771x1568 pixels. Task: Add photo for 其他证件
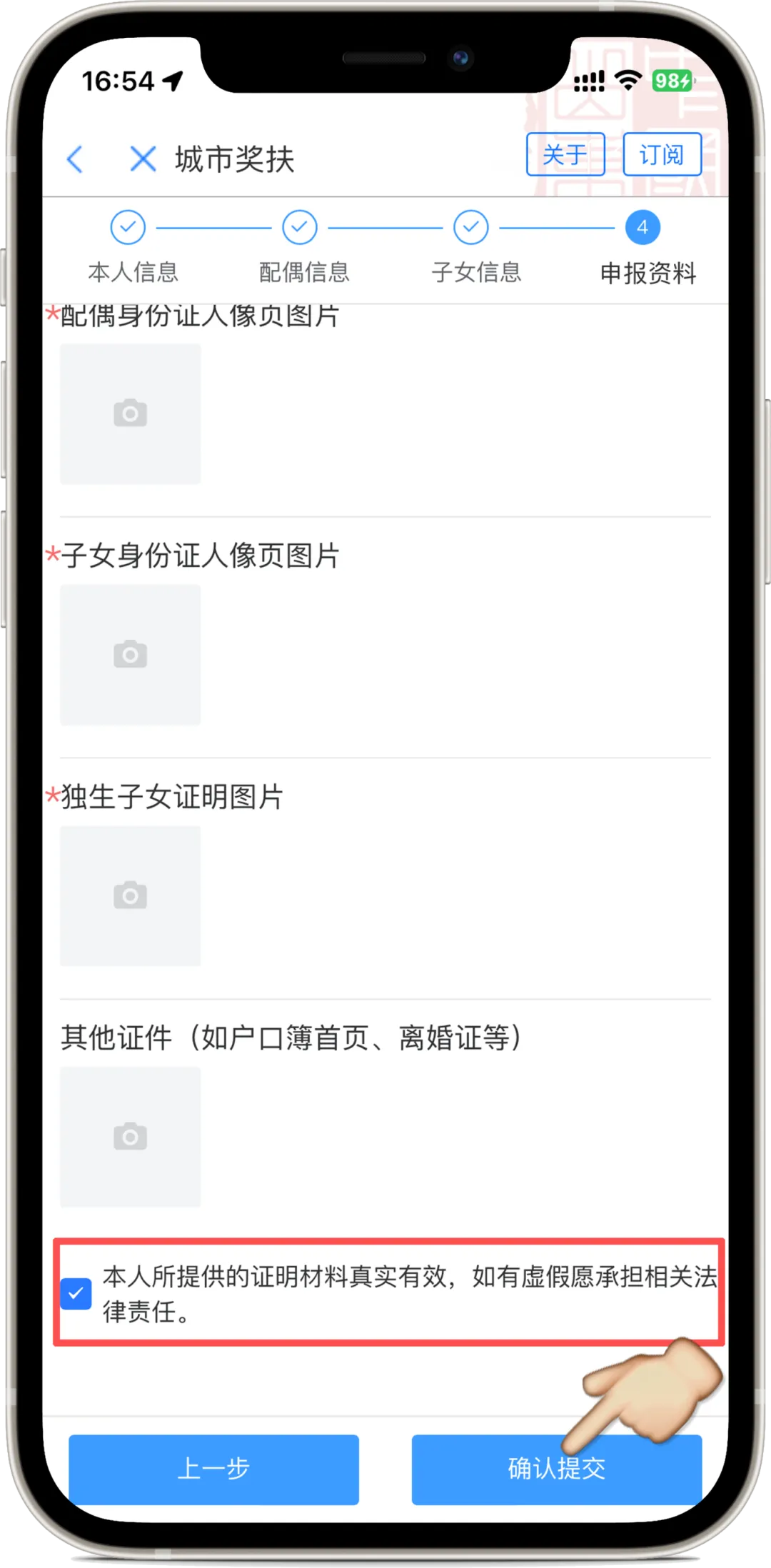point(130,1137)
